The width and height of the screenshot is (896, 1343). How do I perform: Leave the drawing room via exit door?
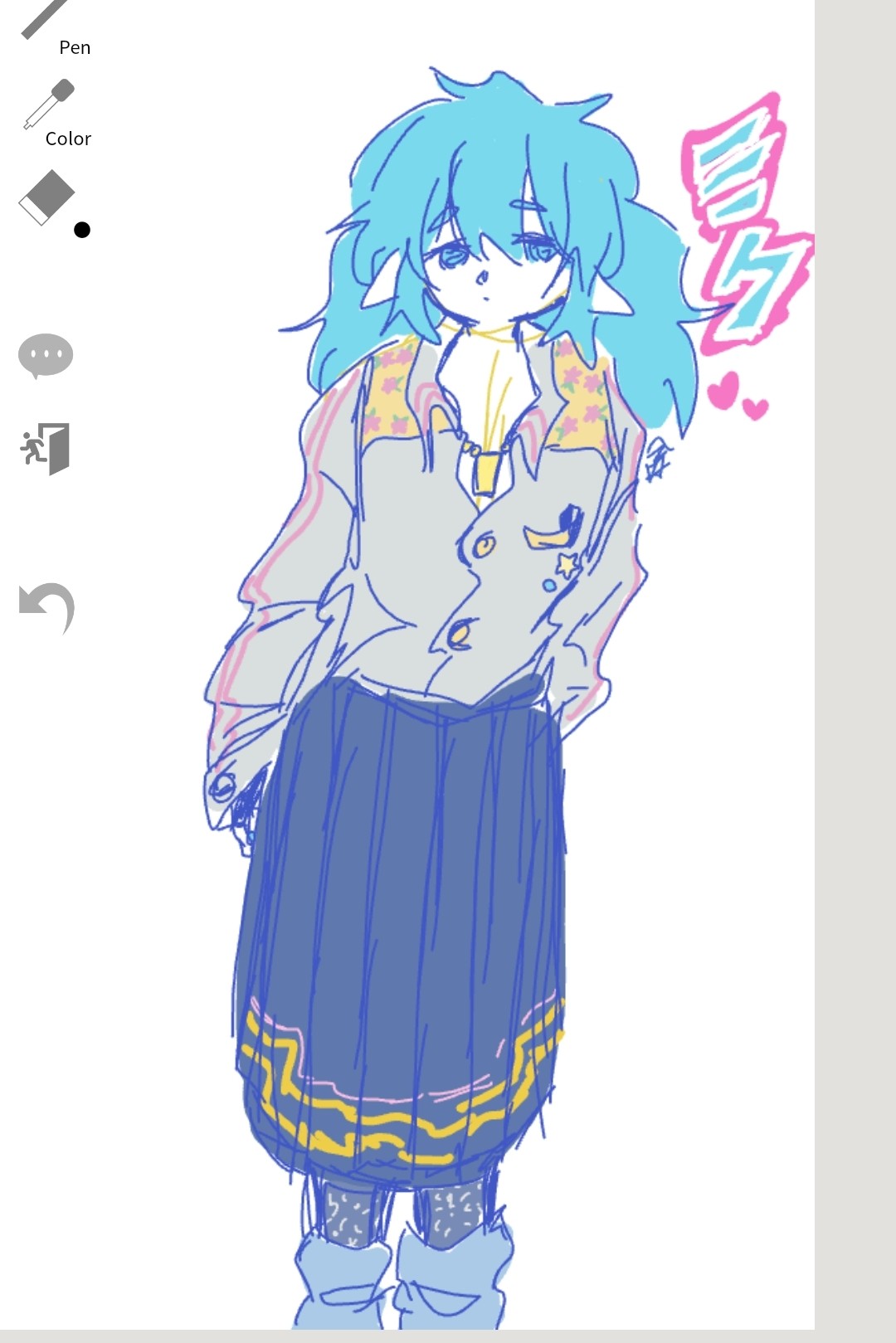(46, 449)
